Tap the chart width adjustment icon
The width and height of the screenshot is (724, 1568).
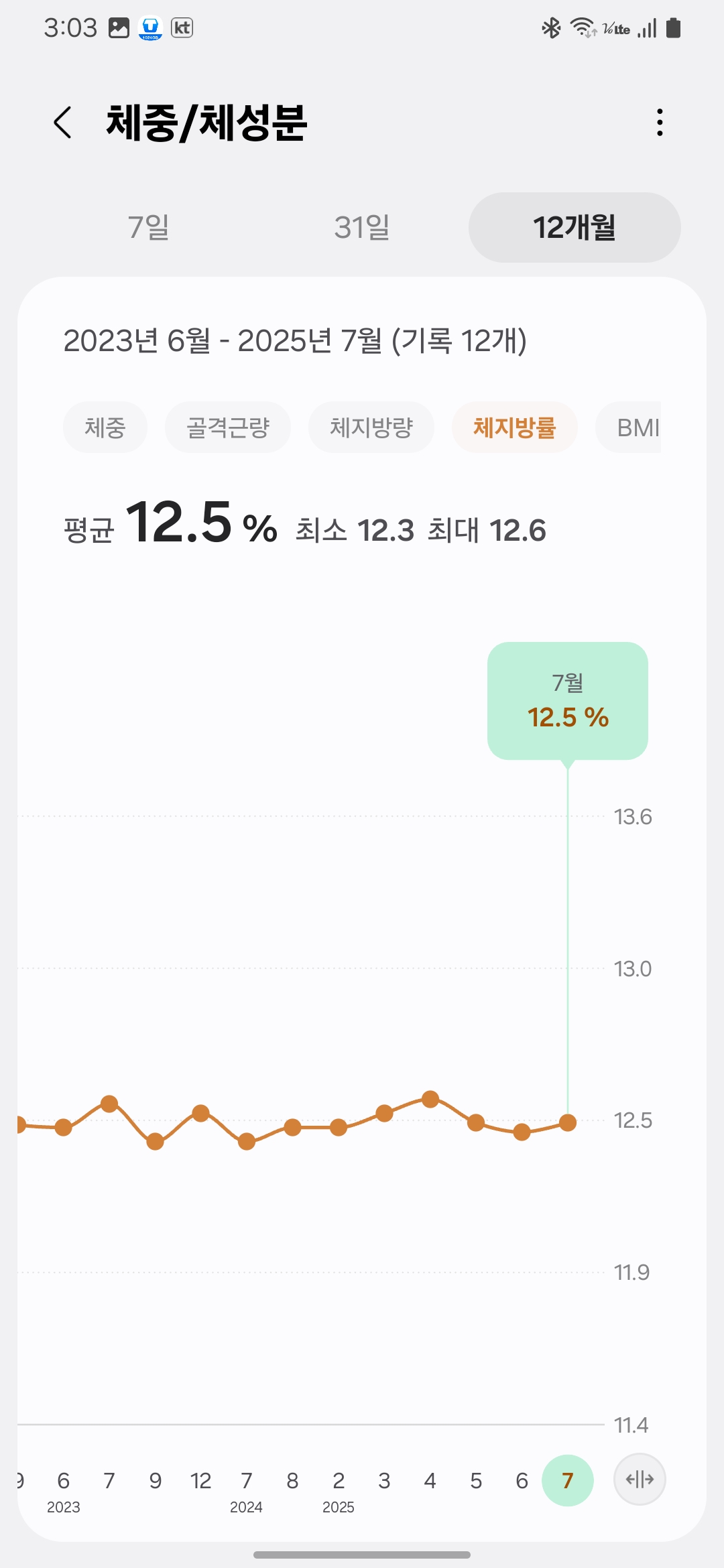click(x=640, y=1480)
